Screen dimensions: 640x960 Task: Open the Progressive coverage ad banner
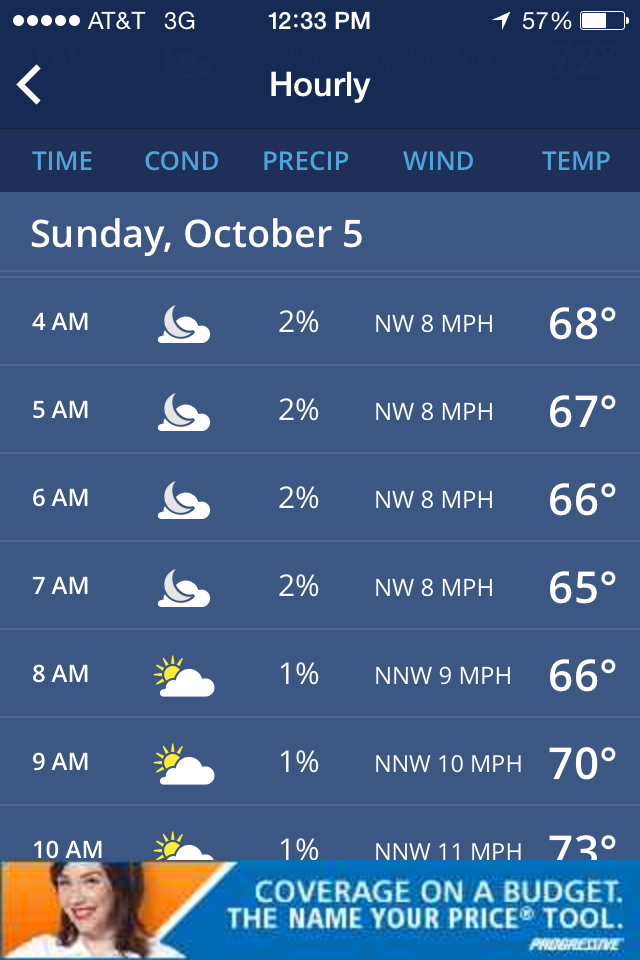[320, 910]
